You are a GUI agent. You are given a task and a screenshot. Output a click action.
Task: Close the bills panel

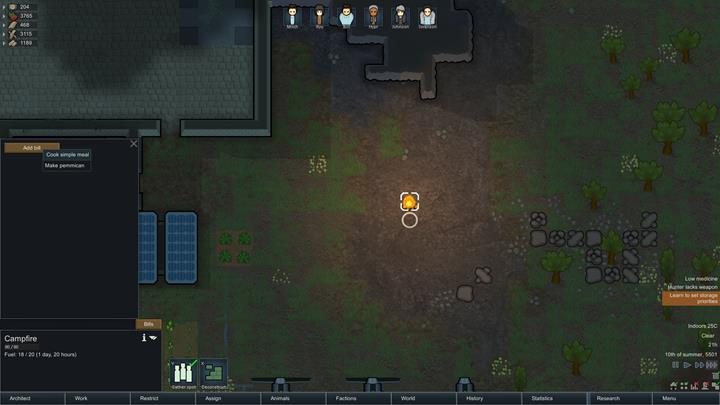click(x=134, y=144)
